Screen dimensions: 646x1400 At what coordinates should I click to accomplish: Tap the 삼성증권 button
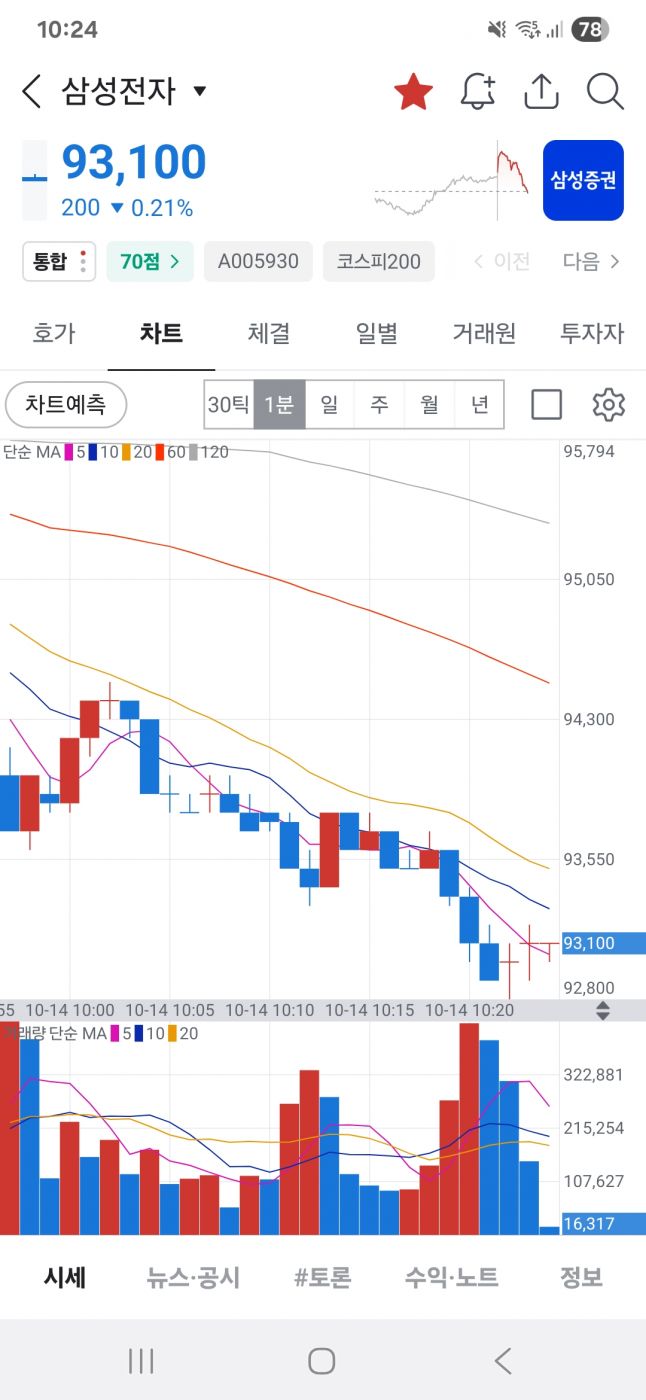[583, 180]
